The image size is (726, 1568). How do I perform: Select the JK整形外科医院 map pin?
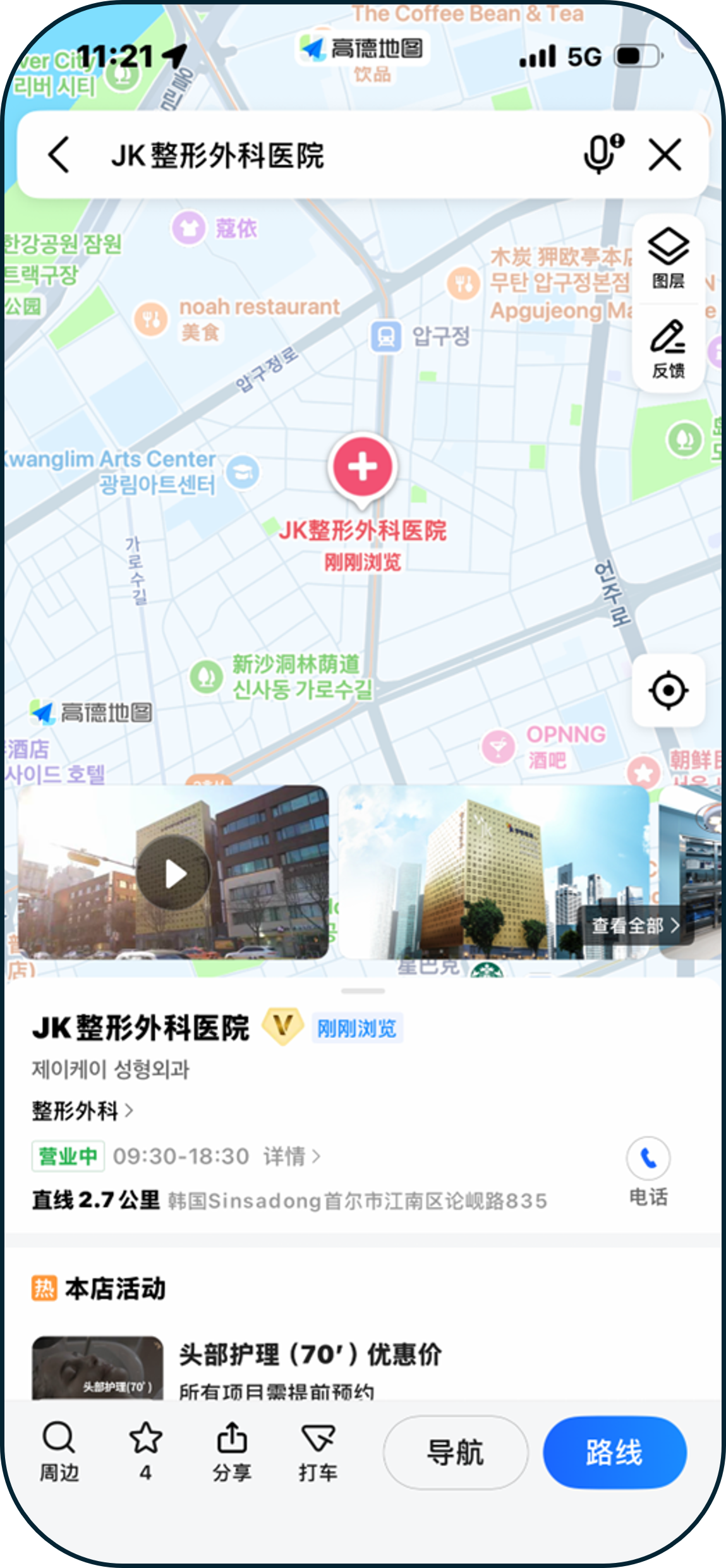(363, 469)
